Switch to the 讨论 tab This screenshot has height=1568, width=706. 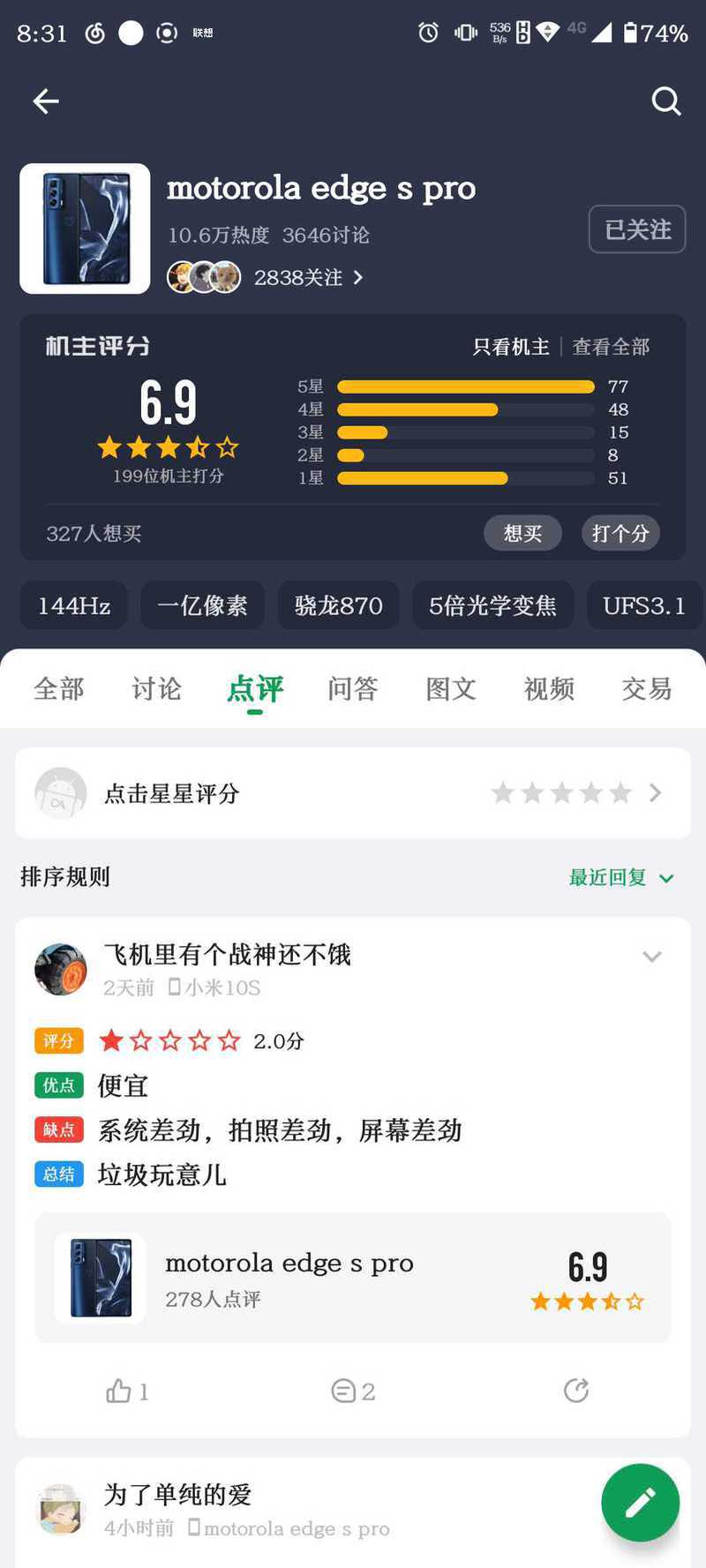coord(156,688)
